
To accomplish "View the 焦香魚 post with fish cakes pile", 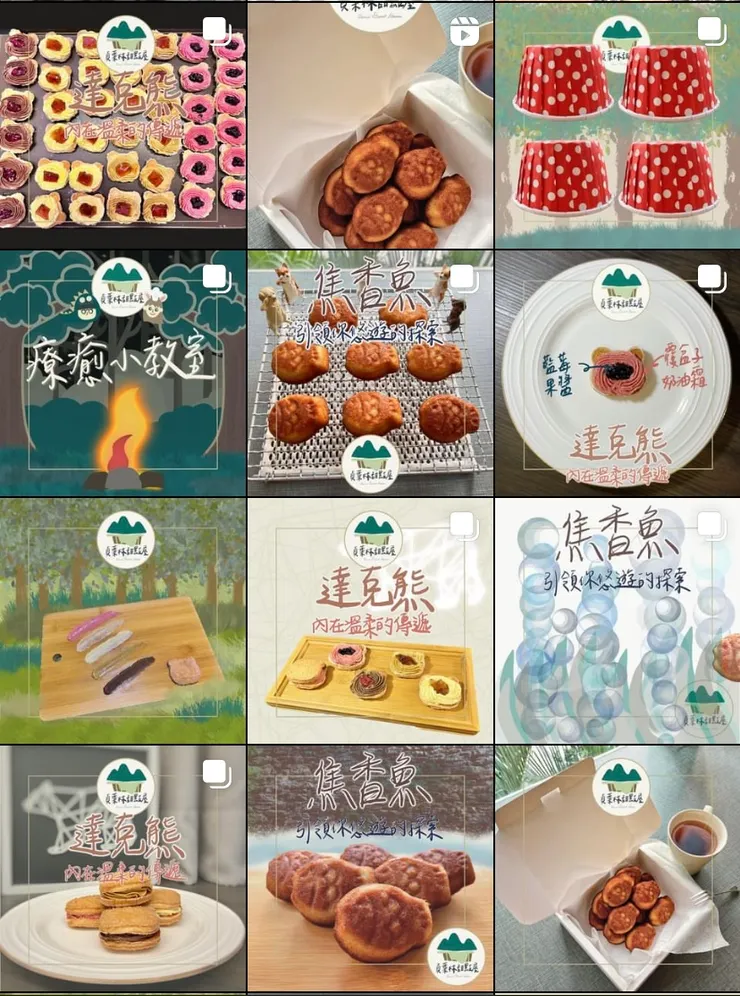I will (370, 868).
